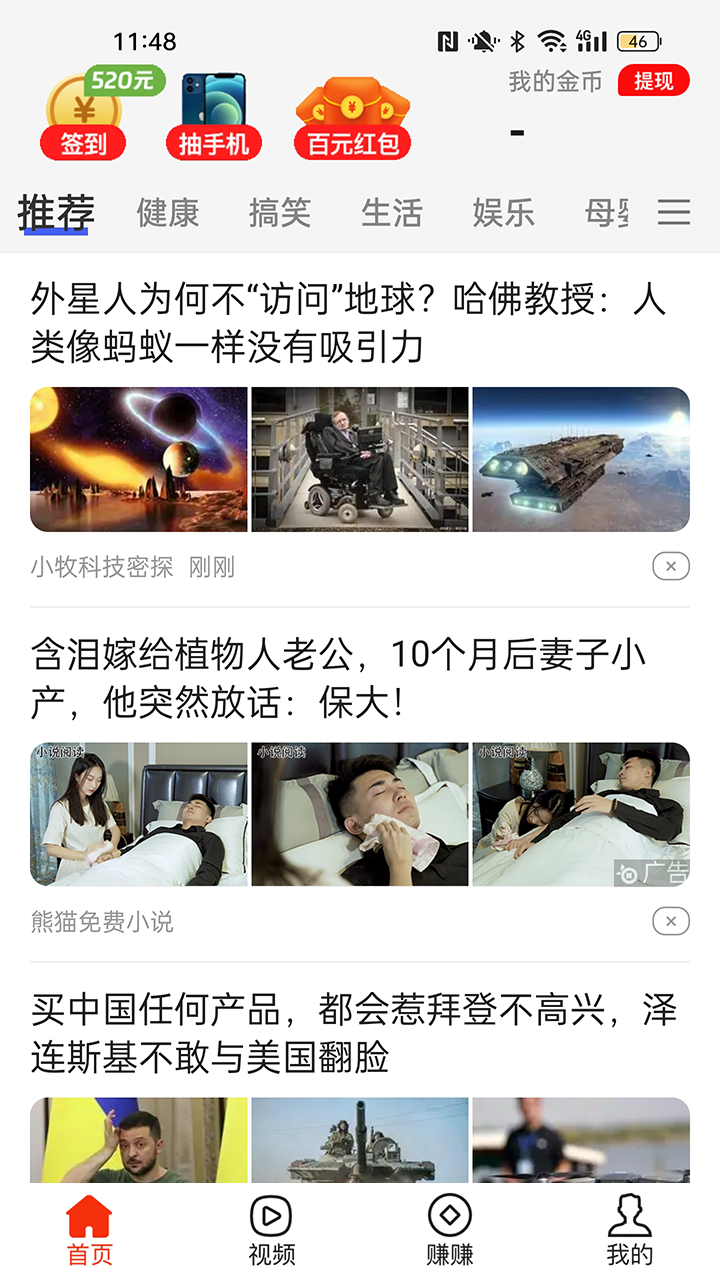Viewport: 720px width, 1280px height.
Task: Check the battery level indicator
Action: click(x=640, y=40)
